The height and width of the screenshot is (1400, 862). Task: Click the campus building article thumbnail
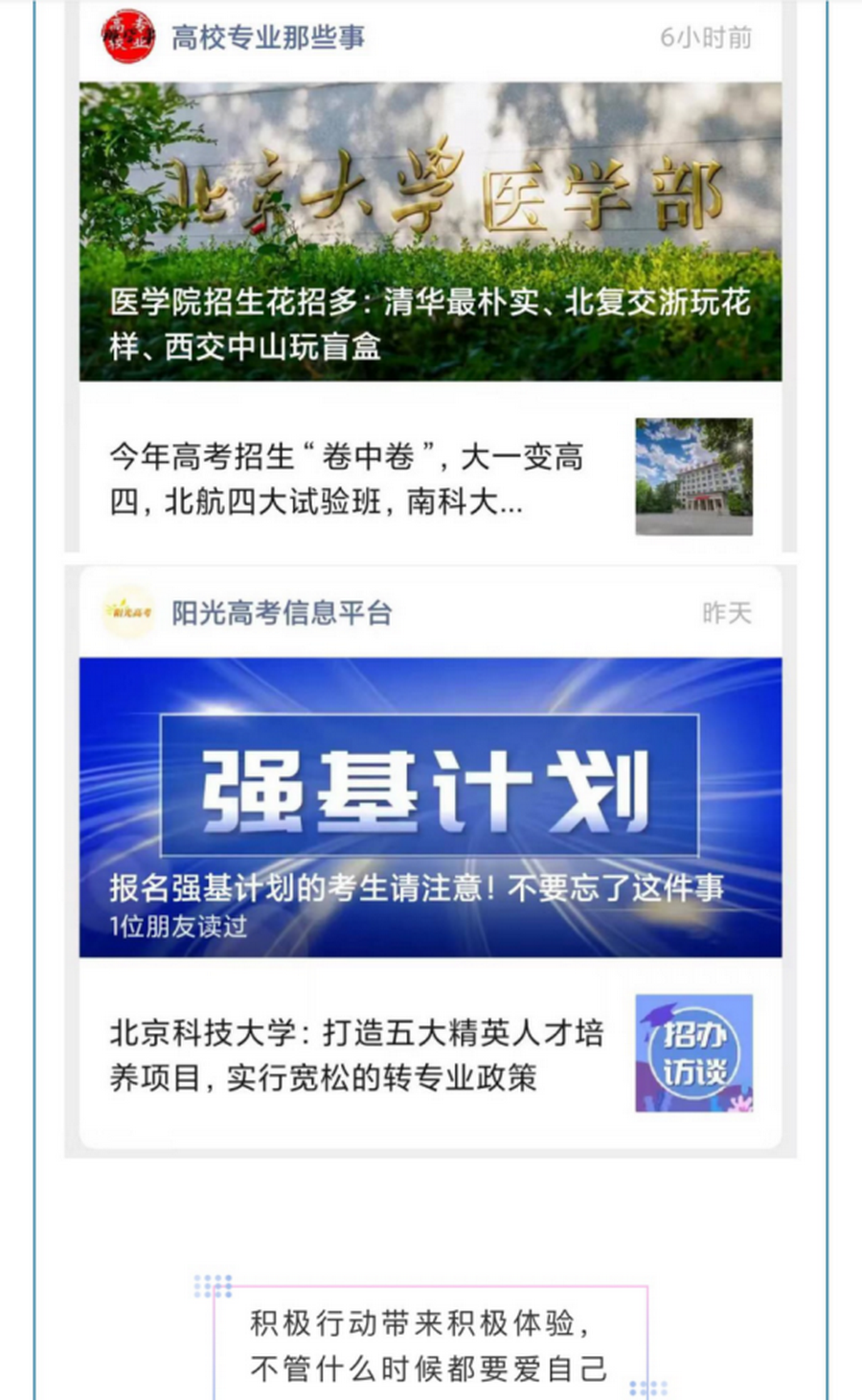click(x=694, y=479)
